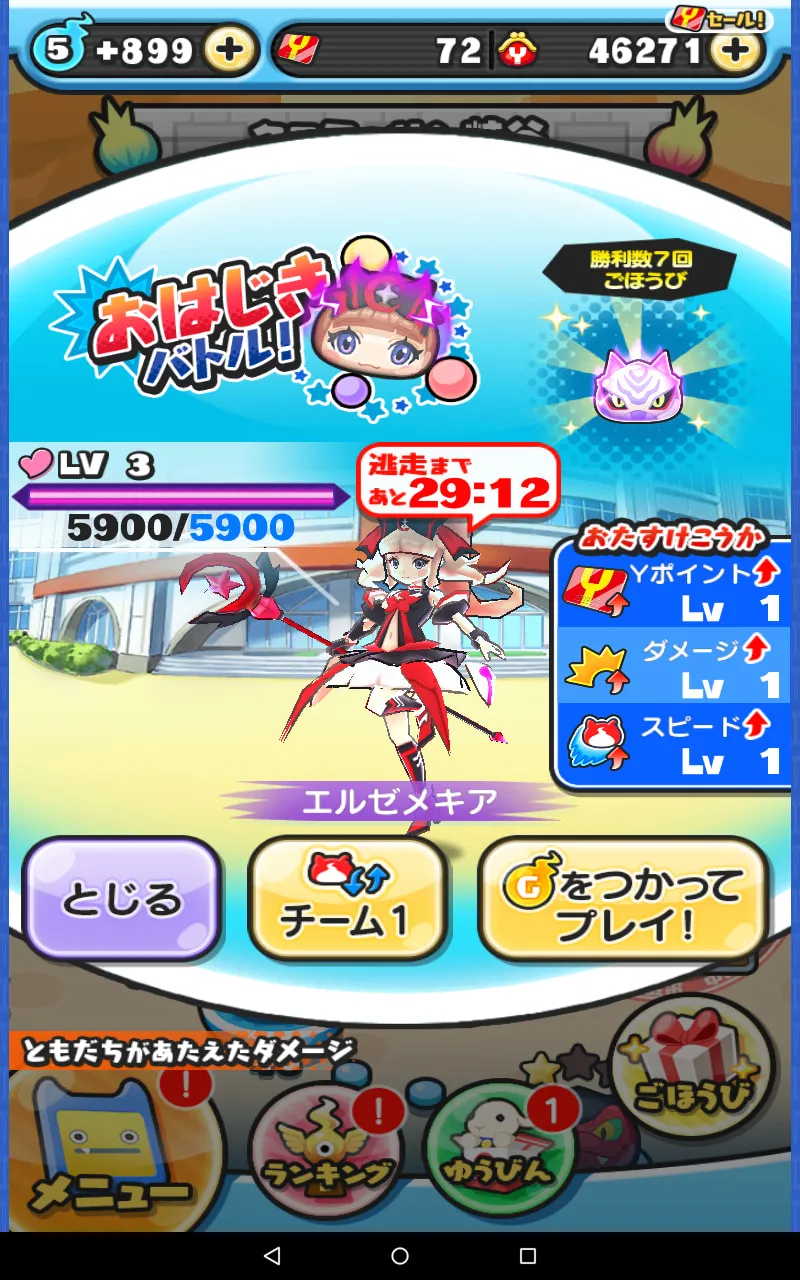Open the メニュー menu
Image resolution: width=800 pixels, height=1280 pixels.
click(x=110, y=1150)
